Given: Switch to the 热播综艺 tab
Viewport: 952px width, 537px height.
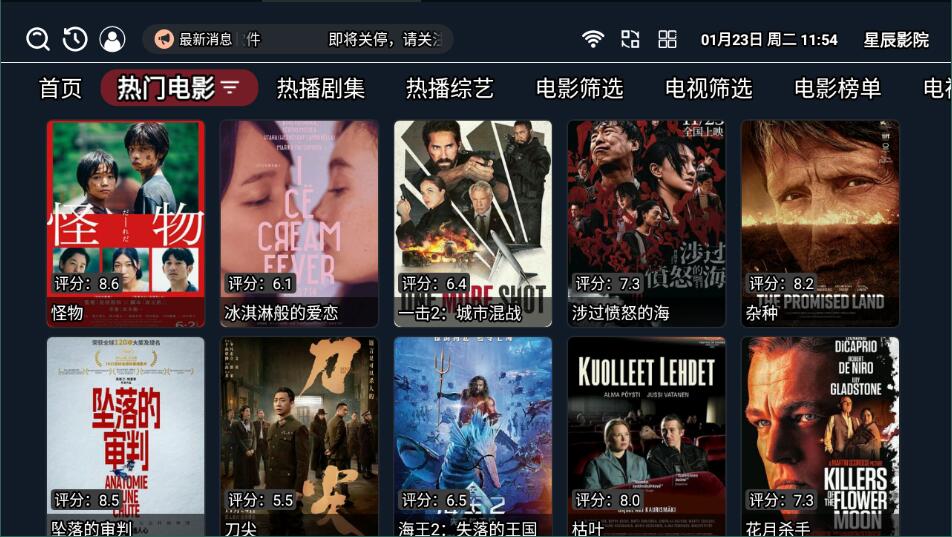Looking at the screenshot, I should 449,88.
